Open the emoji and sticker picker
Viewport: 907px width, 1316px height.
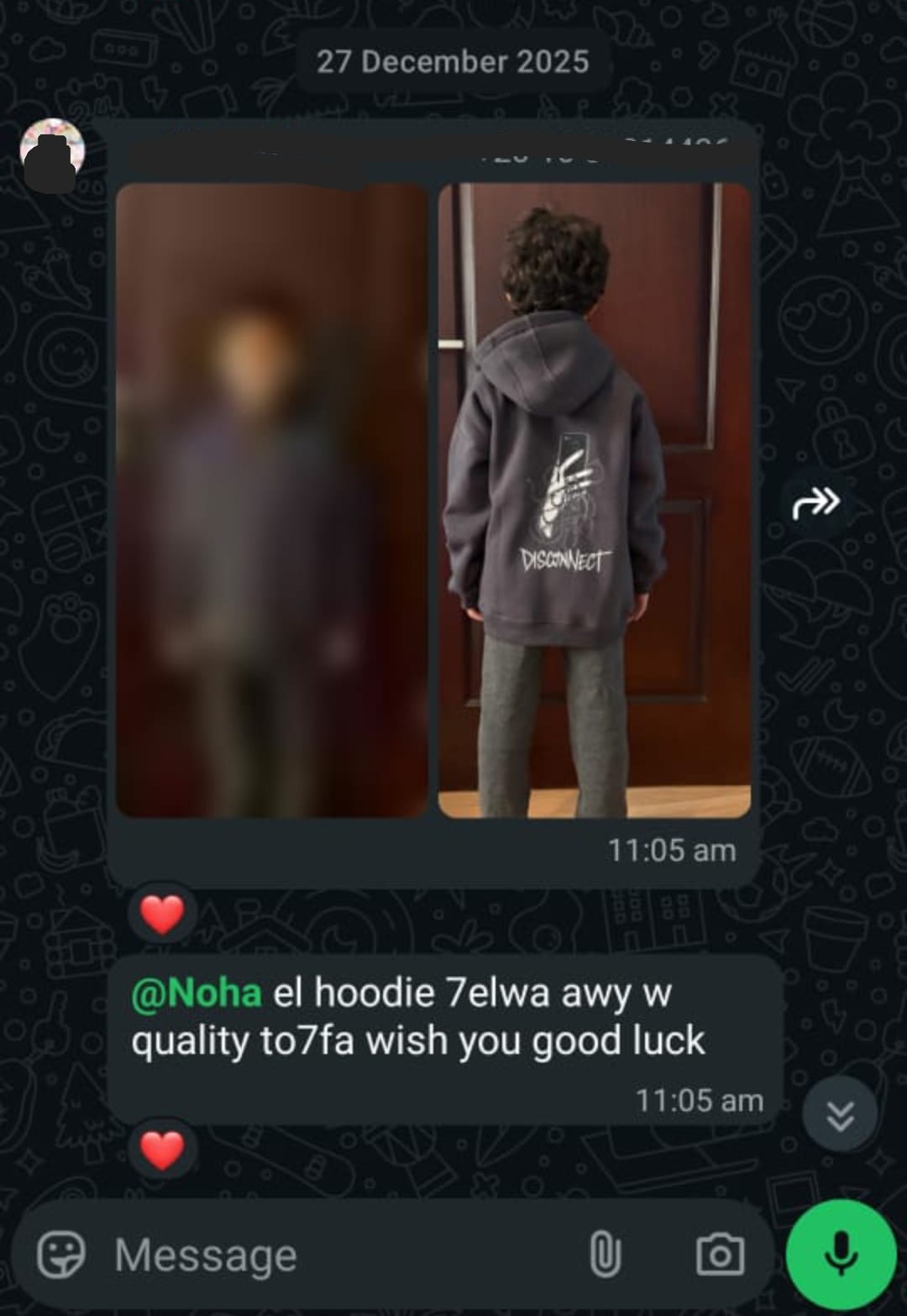click(x=61, y=1255)
